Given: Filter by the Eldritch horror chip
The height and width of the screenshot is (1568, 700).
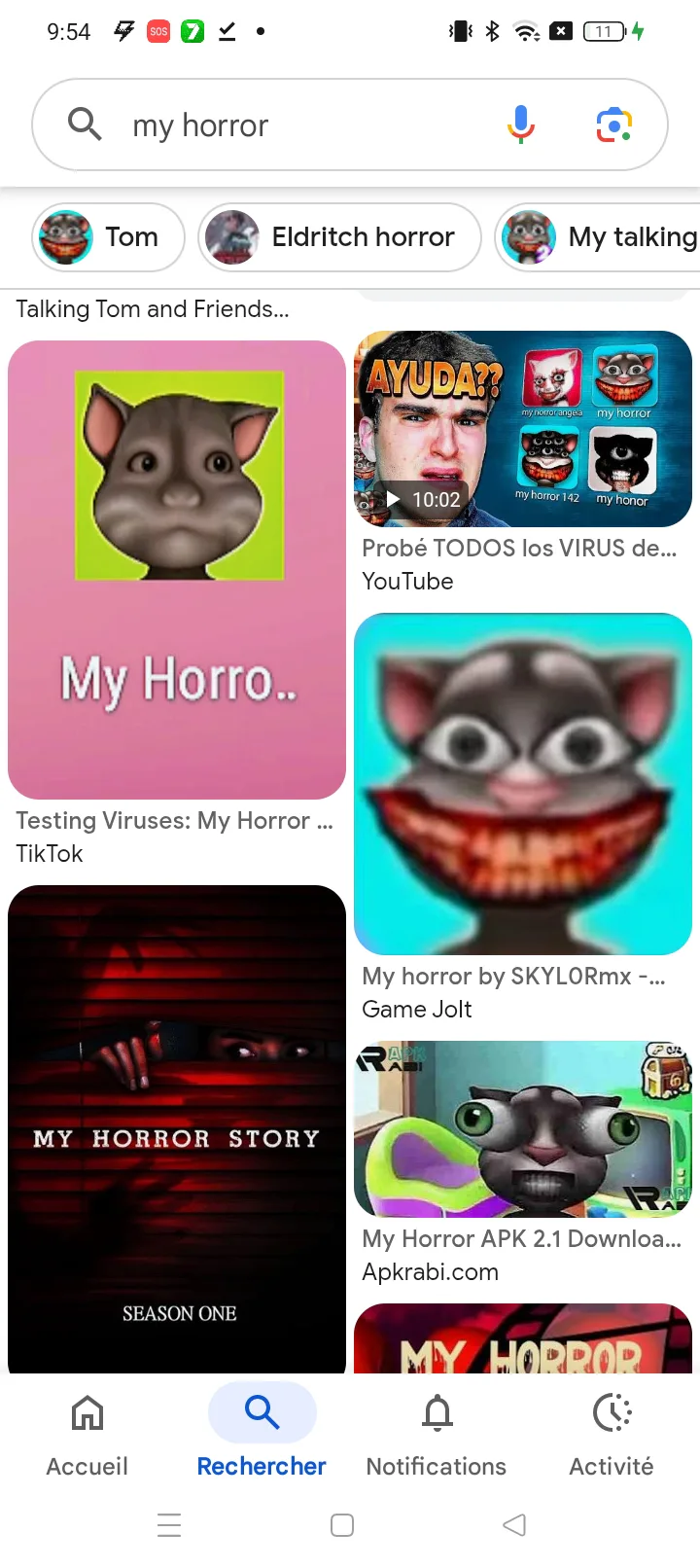Looking at the screenshot, I should click(x=339, y=237).
